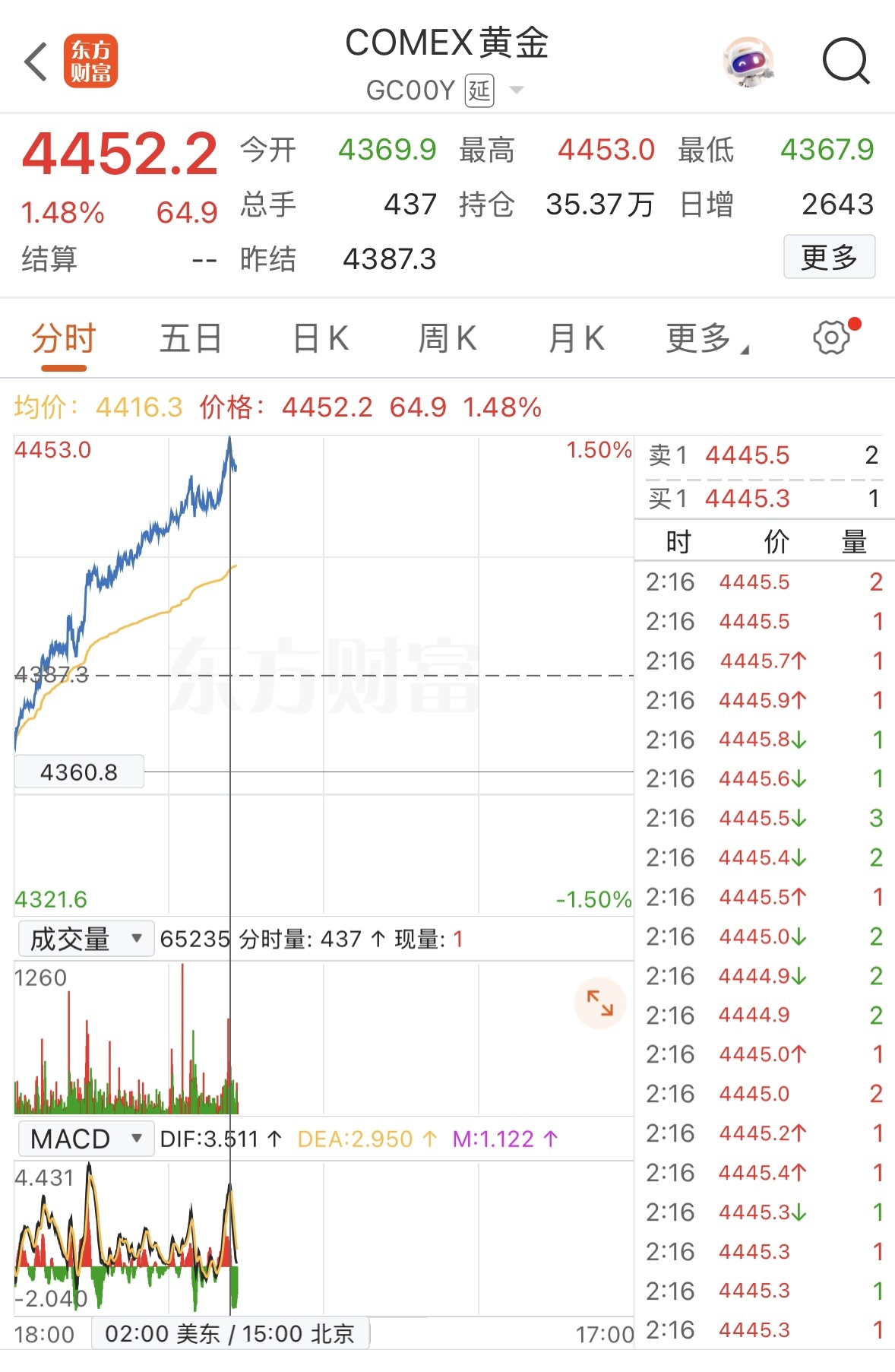Viewport: 895px width, 1372px height.
Task: Select the 分时 chart tab
Action: coord(64,339)
